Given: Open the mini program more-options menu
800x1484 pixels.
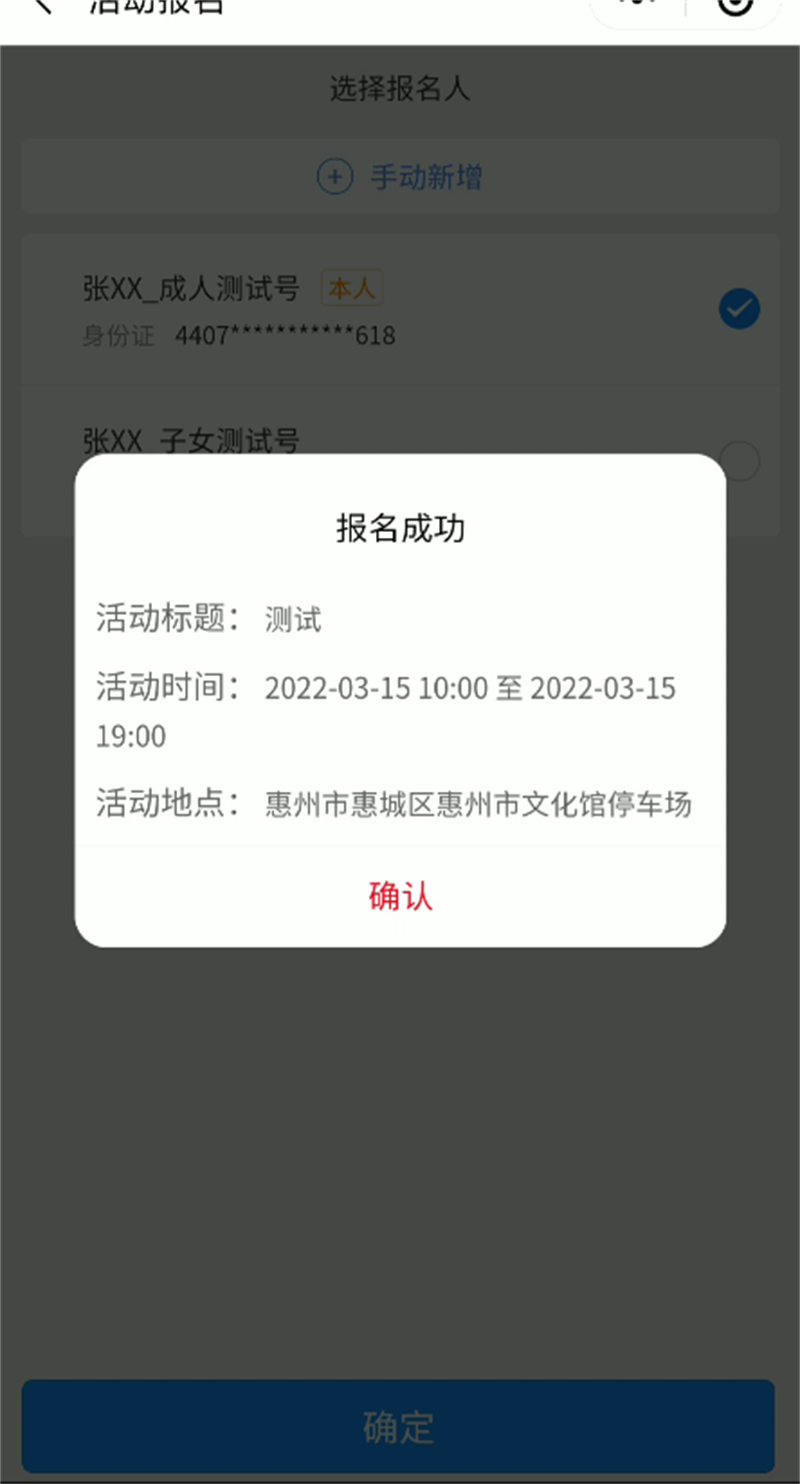Looking at the screenshot, I should [x=637, y=5].
